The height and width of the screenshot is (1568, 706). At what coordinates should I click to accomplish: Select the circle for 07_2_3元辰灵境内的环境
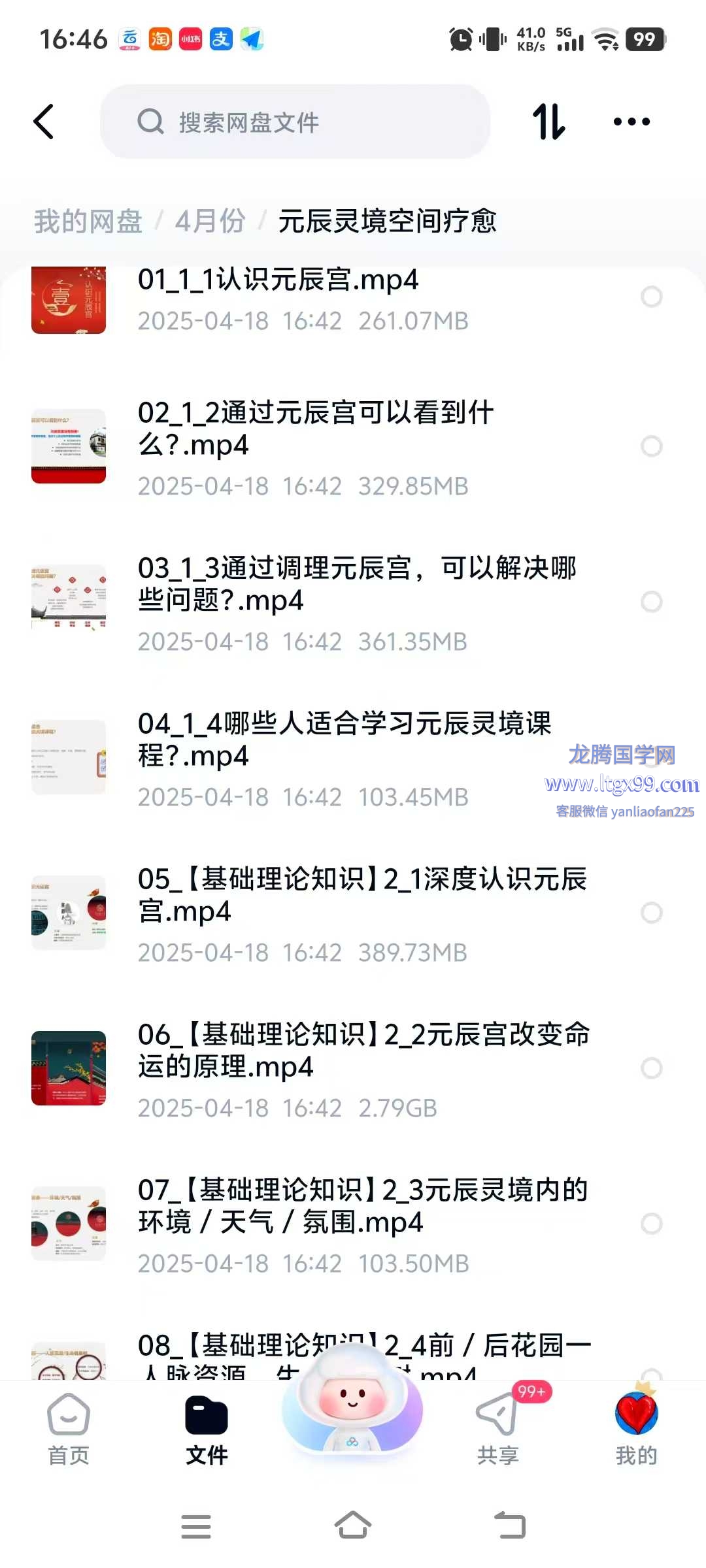(x=651, y=1224)
